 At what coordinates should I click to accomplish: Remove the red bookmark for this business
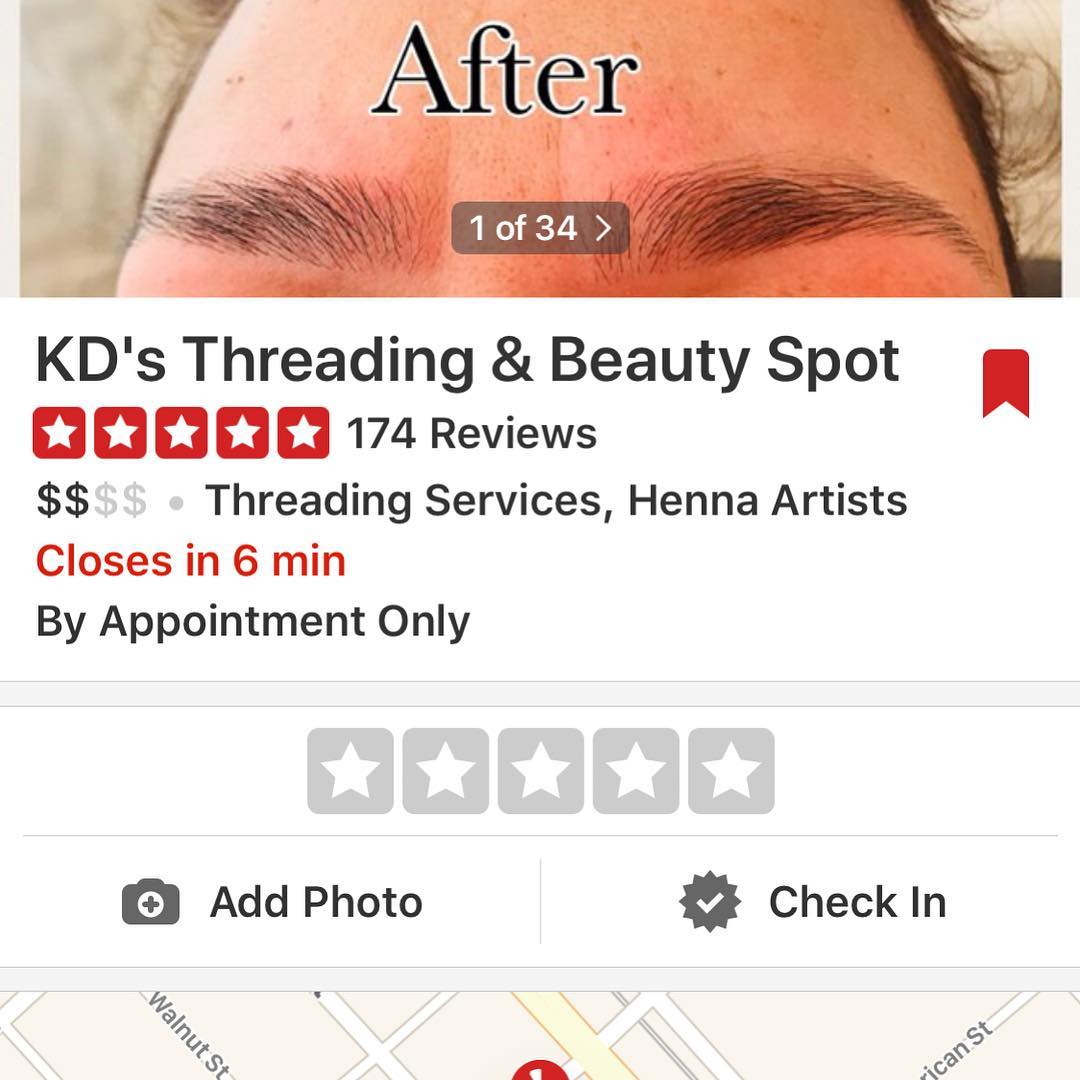pyautogui.click(x=1005, y=383)
